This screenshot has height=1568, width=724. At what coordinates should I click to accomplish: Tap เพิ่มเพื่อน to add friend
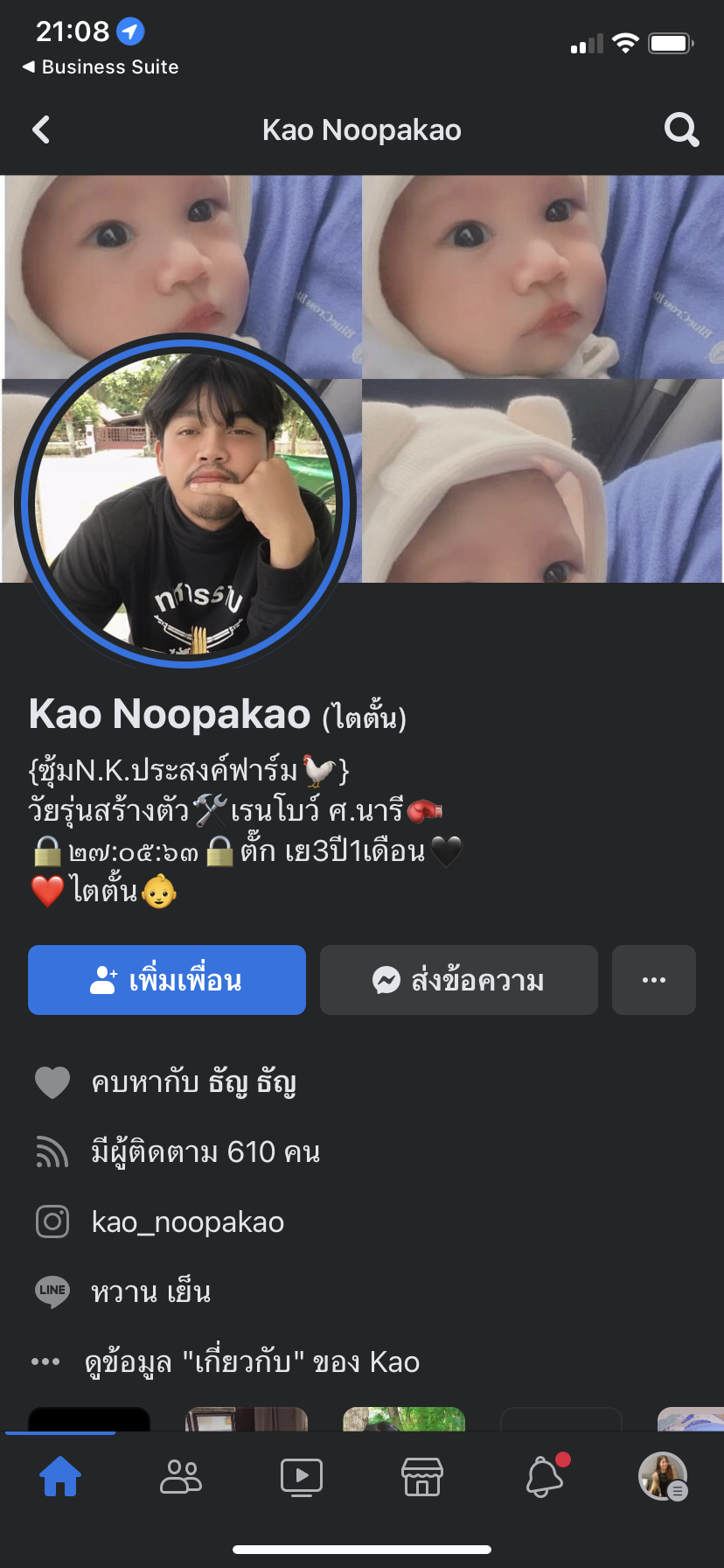167,980
